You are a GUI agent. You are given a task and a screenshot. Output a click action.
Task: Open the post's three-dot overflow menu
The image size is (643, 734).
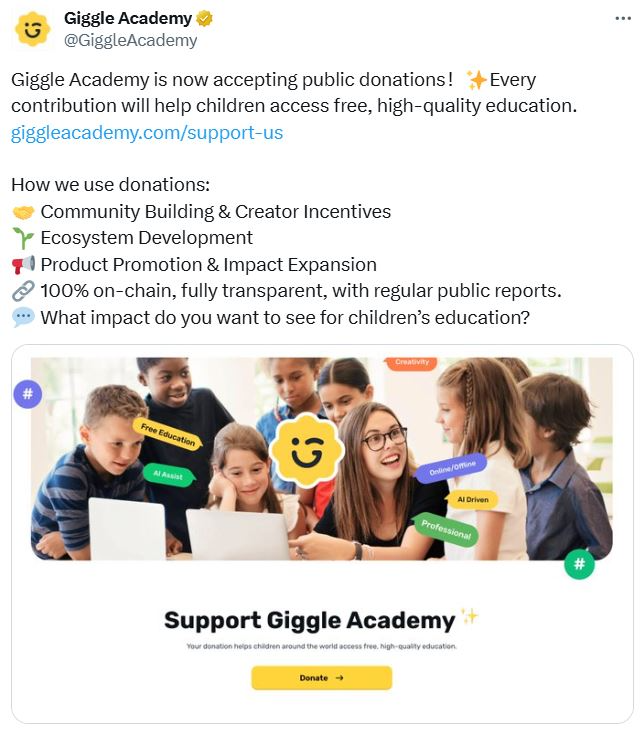(x=623, y=20)
